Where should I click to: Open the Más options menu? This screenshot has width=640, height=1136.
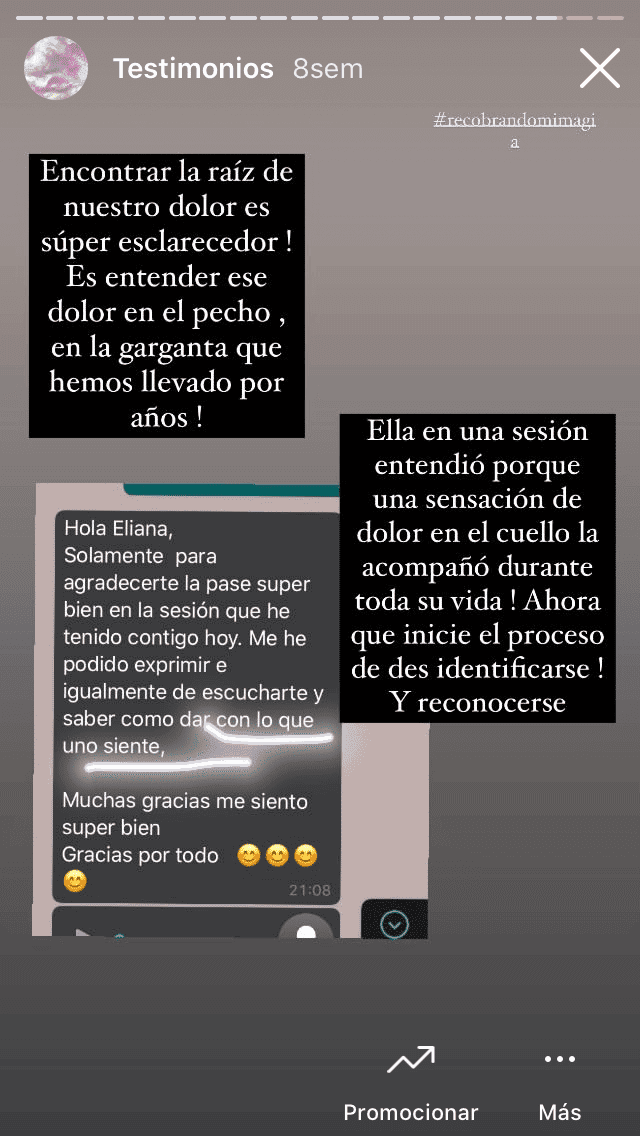559,1084
